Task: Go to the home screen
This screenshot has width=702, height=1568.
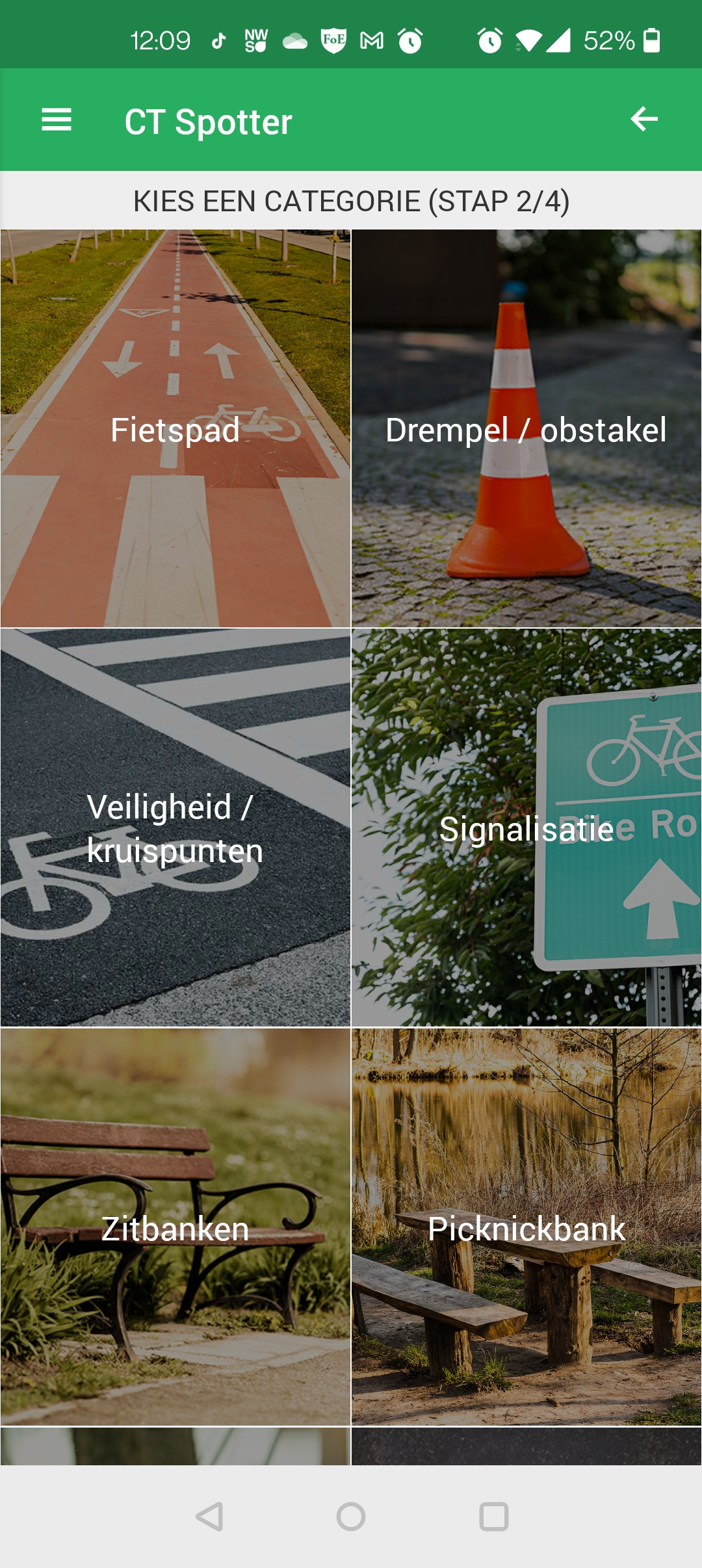Action: click(x=351, y=1517)
